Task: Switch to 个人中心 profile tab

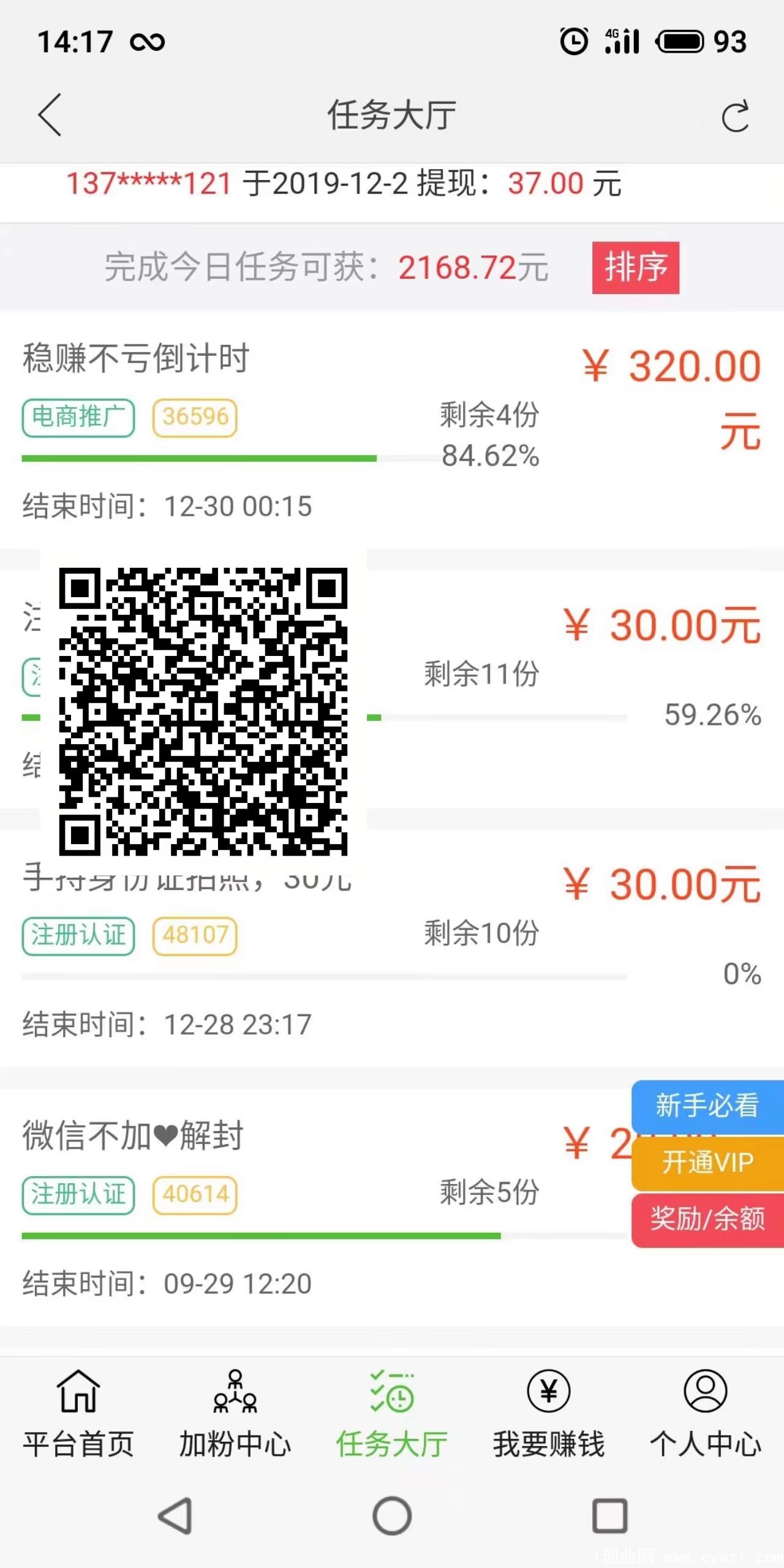Action: [706, 1415]
